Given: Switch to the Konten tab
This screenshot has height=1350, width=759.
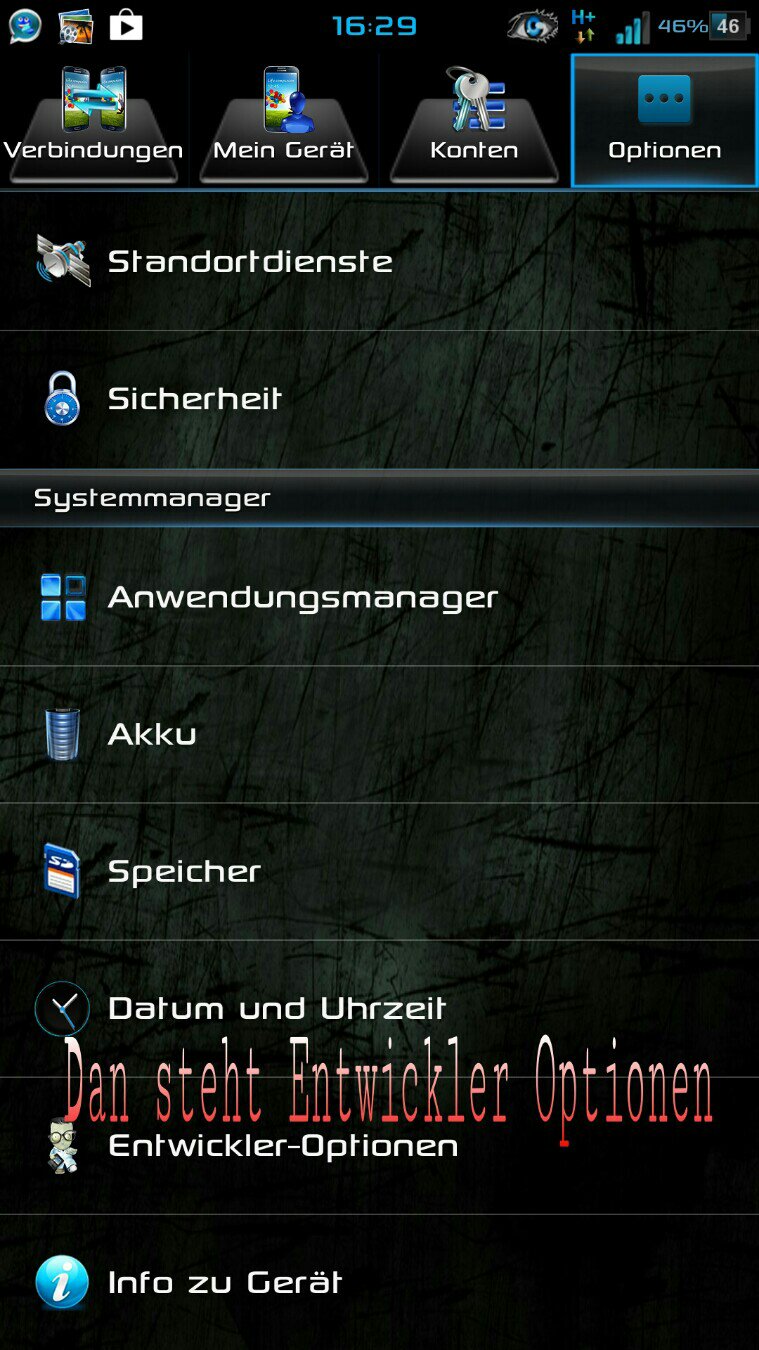Looking at the screenshot, I should pos(474,120).
